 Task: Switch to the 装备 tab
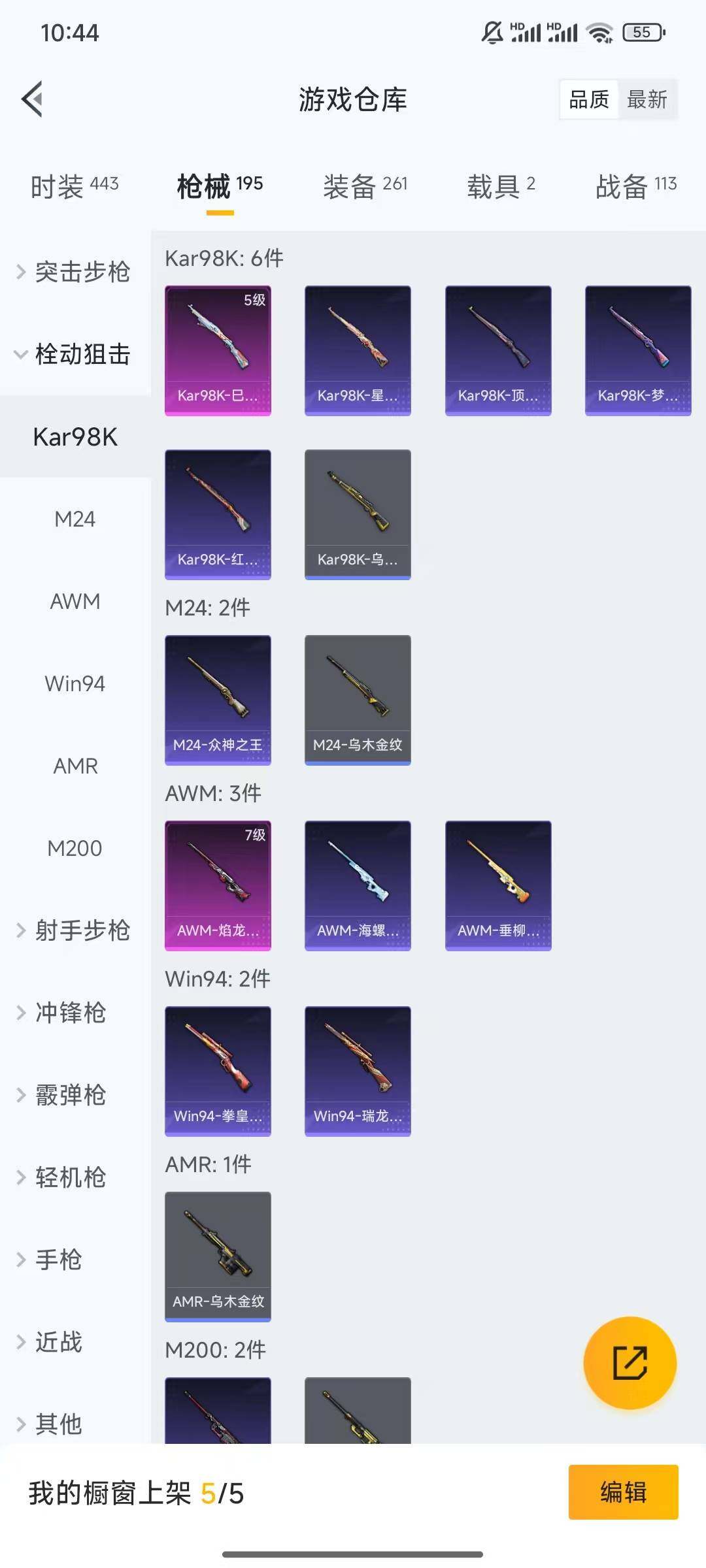[x=365, y=186]
